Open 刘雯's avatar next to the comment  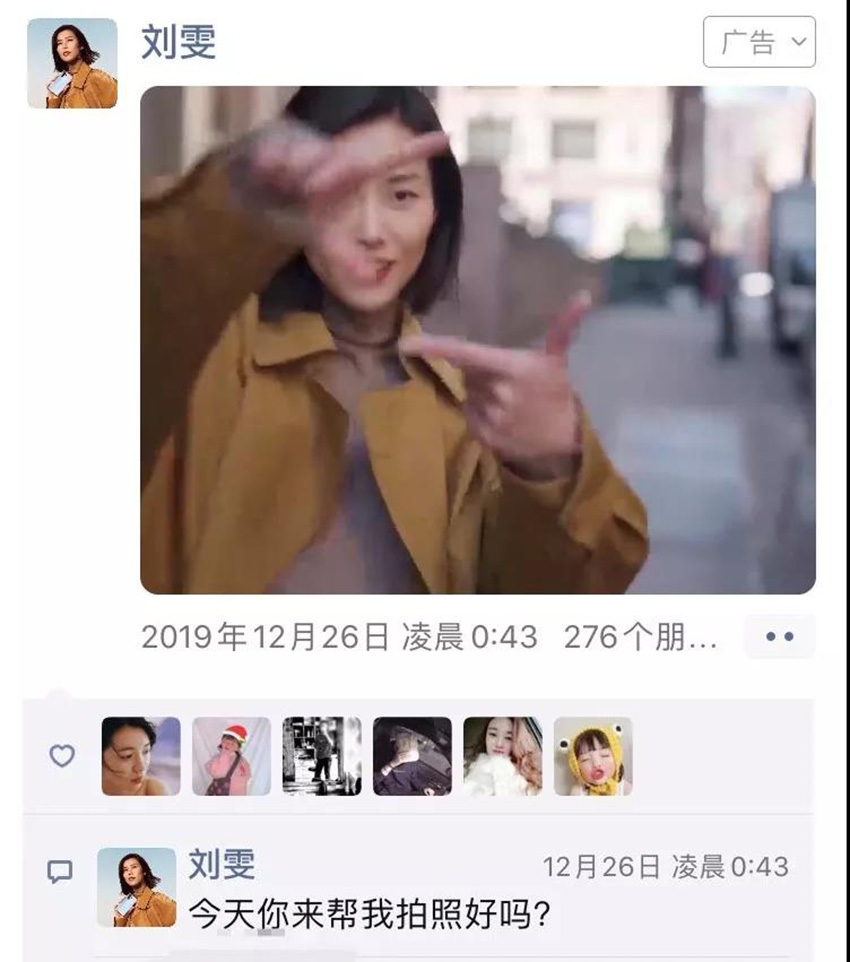137,887
